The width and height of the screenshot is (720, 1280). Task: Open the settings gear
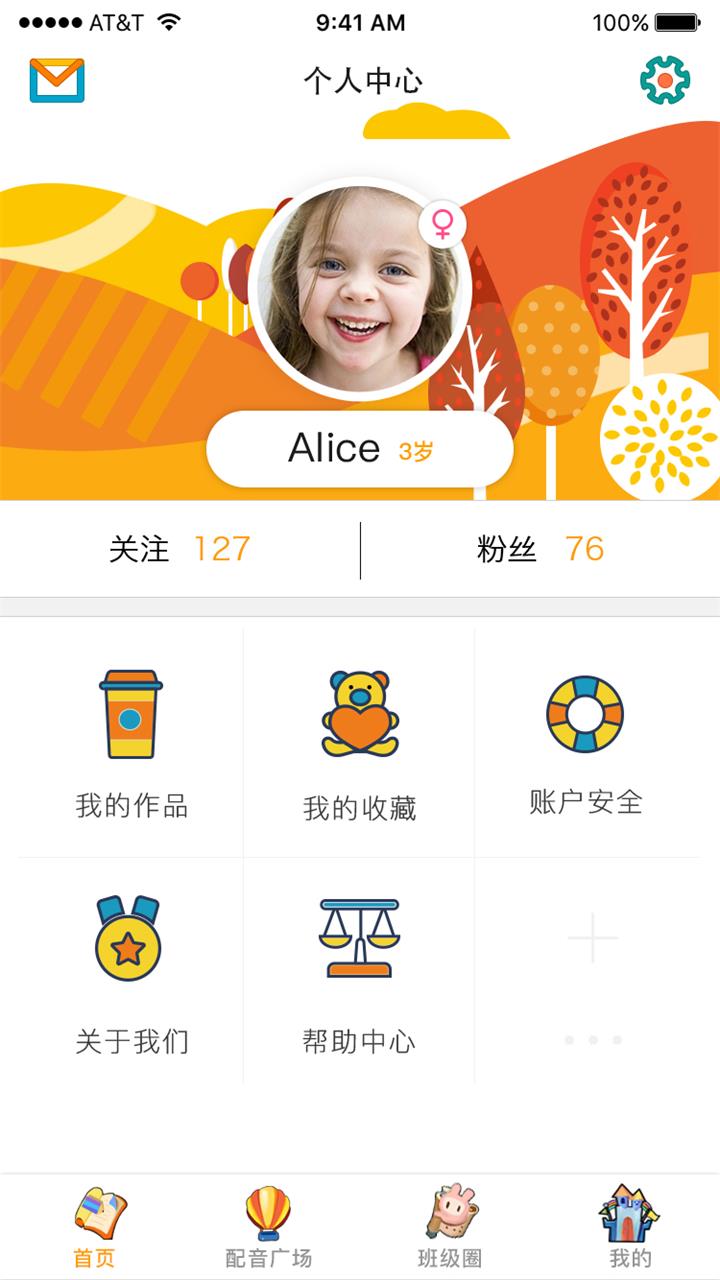tap(665, 80)
